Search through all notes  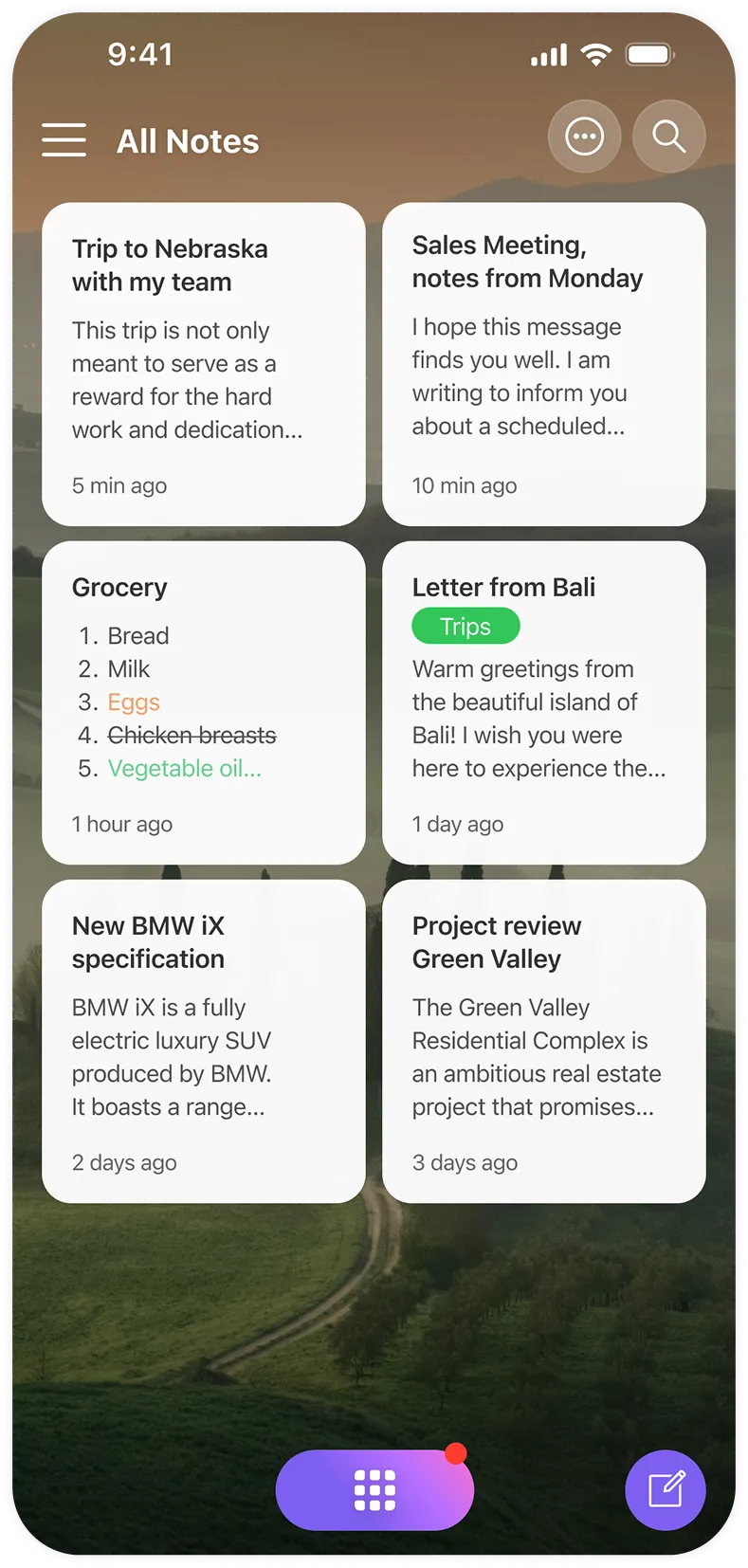coord(668,137)
